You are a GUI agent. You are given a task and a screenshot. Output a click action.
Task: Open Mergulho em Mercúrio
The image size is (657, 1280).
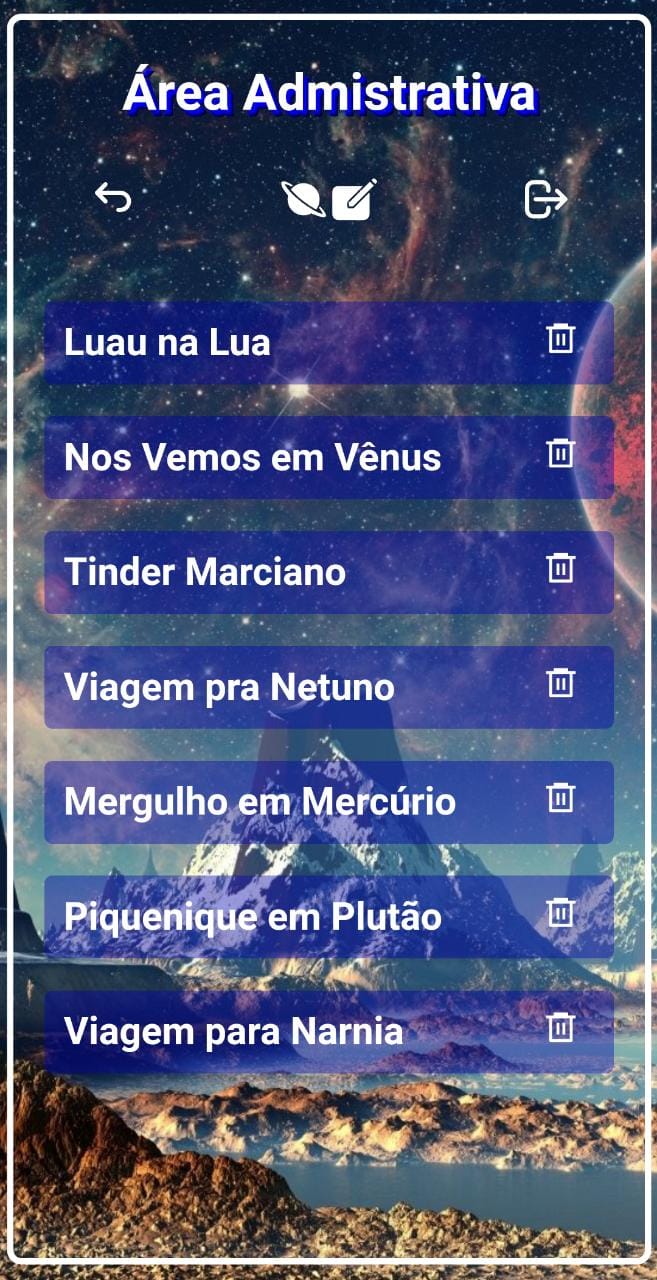pyautogui.click(x=260, y=803)
